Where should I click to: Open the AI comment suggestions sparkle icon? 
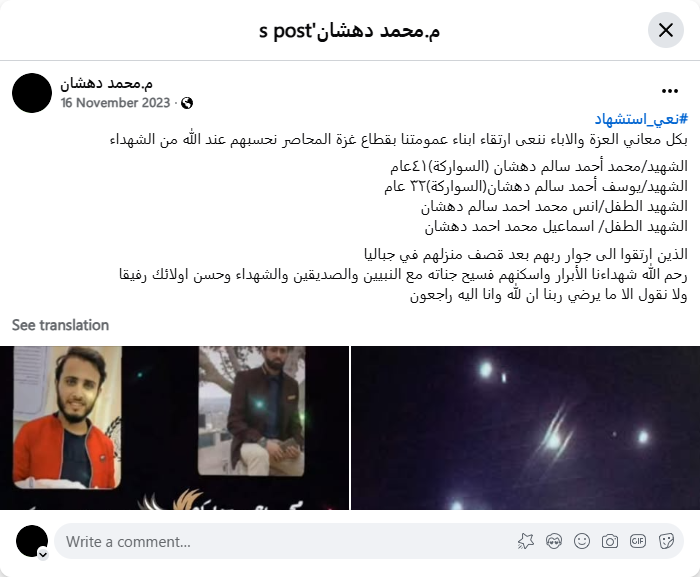(x=526, y=541)
